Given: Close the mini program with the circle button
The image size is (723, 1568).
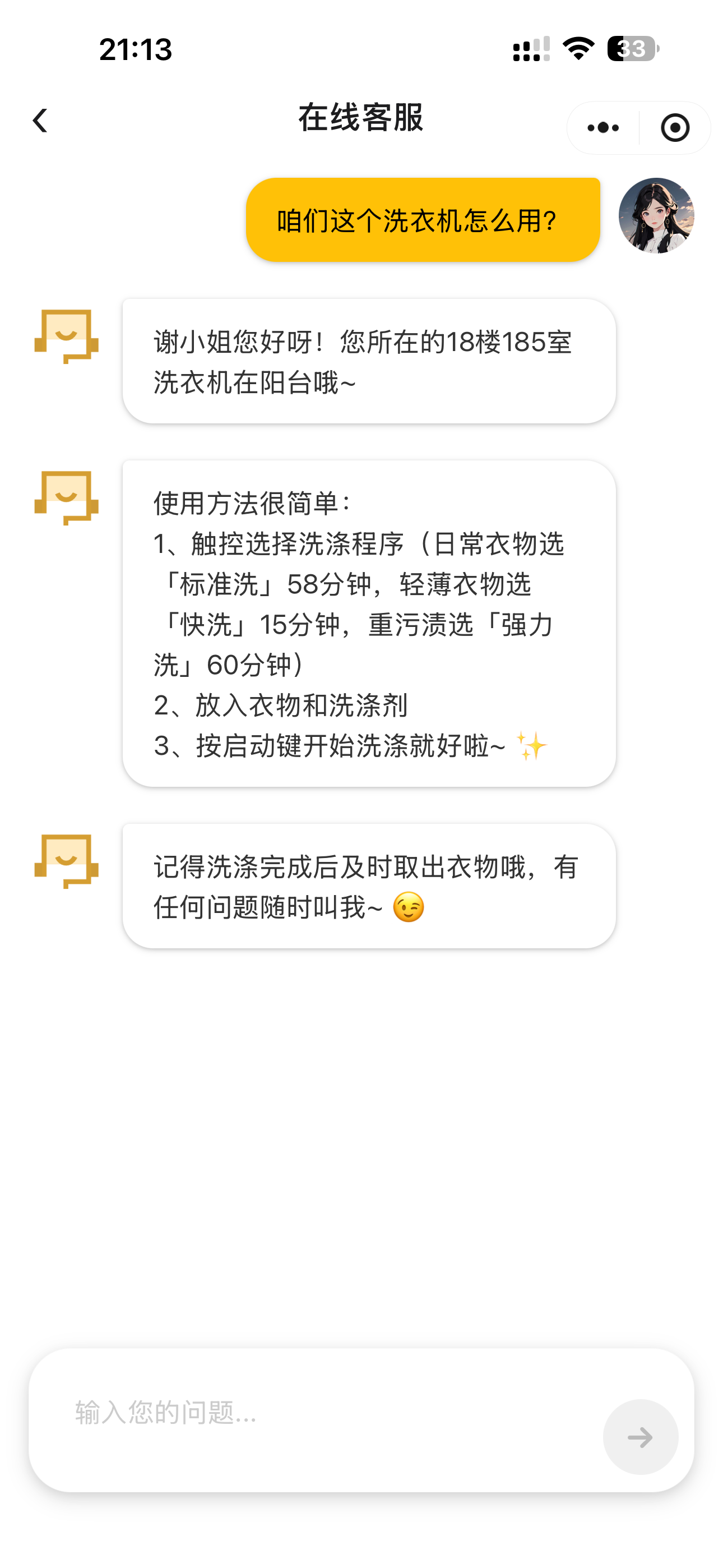Looking at the screenshot, I should pos(675,128).
